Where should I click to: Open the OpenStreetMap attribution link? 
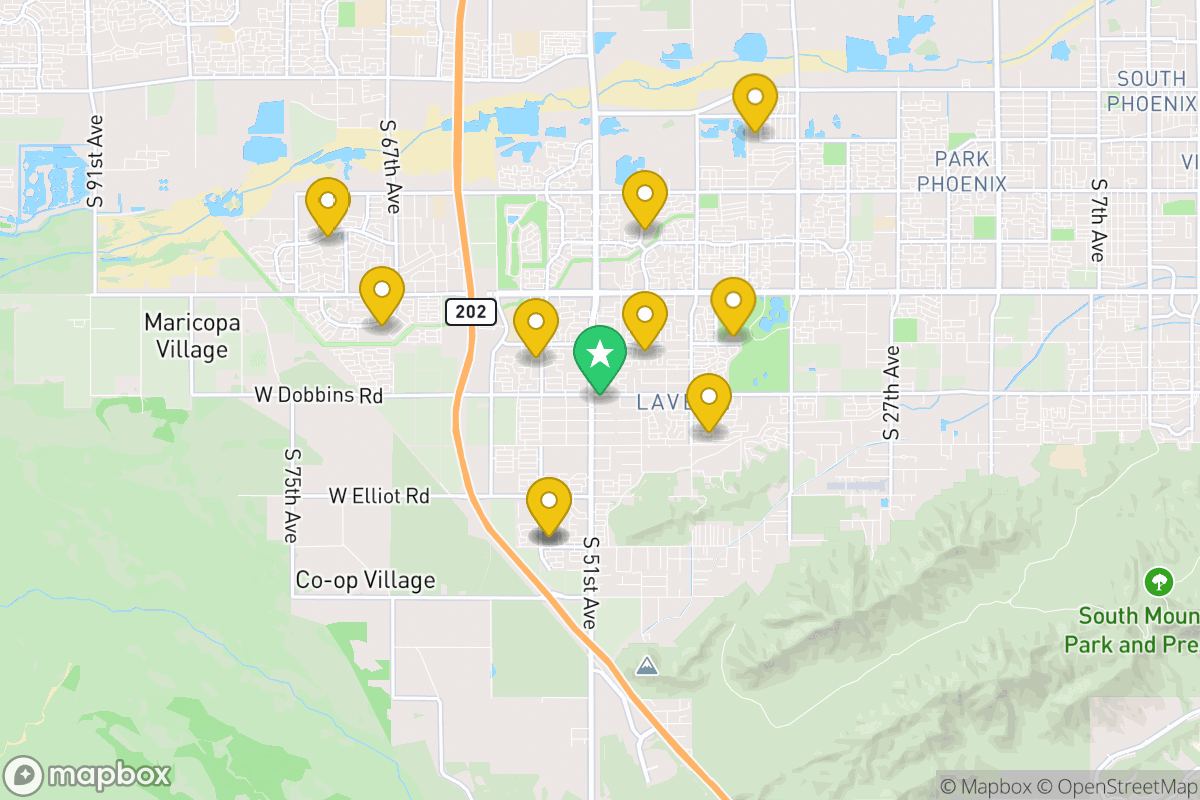[1116, 786]
